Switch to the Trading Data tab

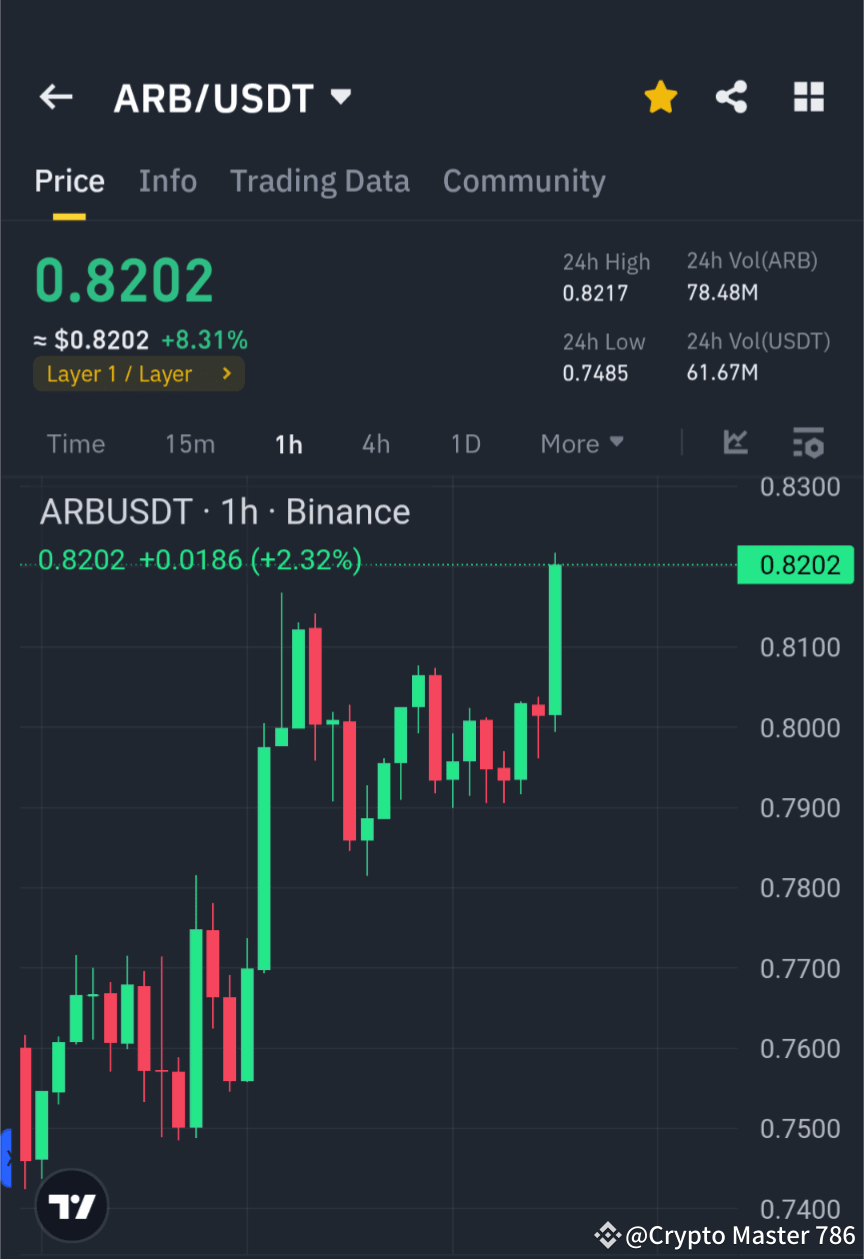320,180
